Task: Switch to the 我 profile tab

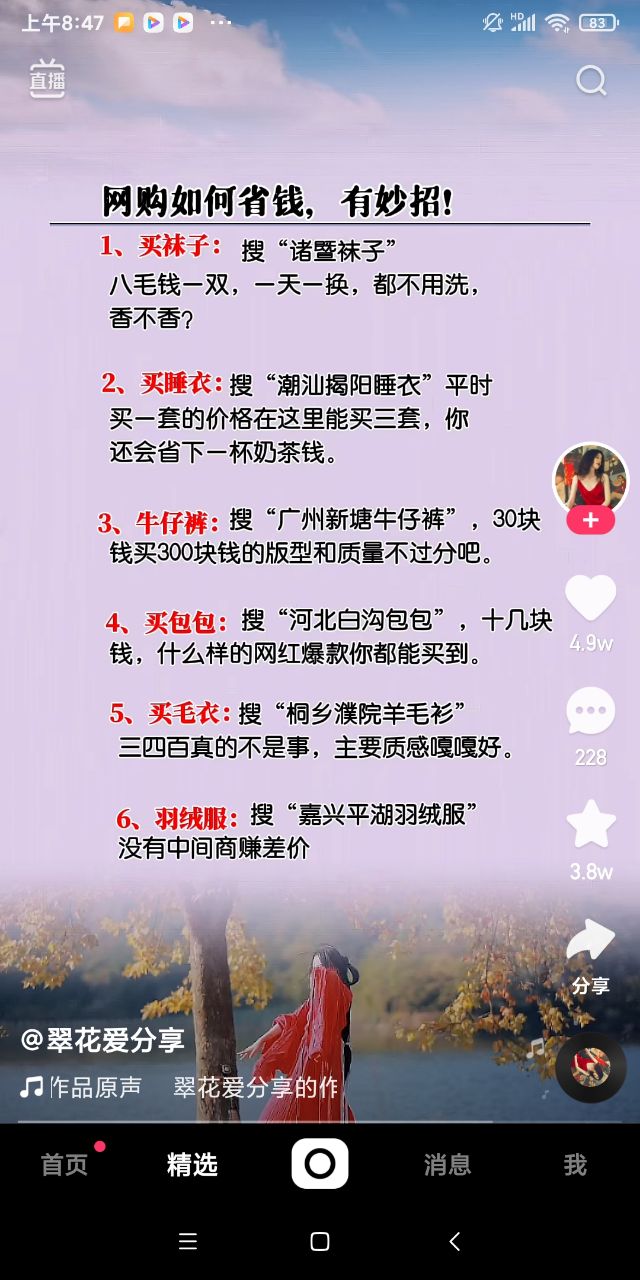Action: point(575,1165)
